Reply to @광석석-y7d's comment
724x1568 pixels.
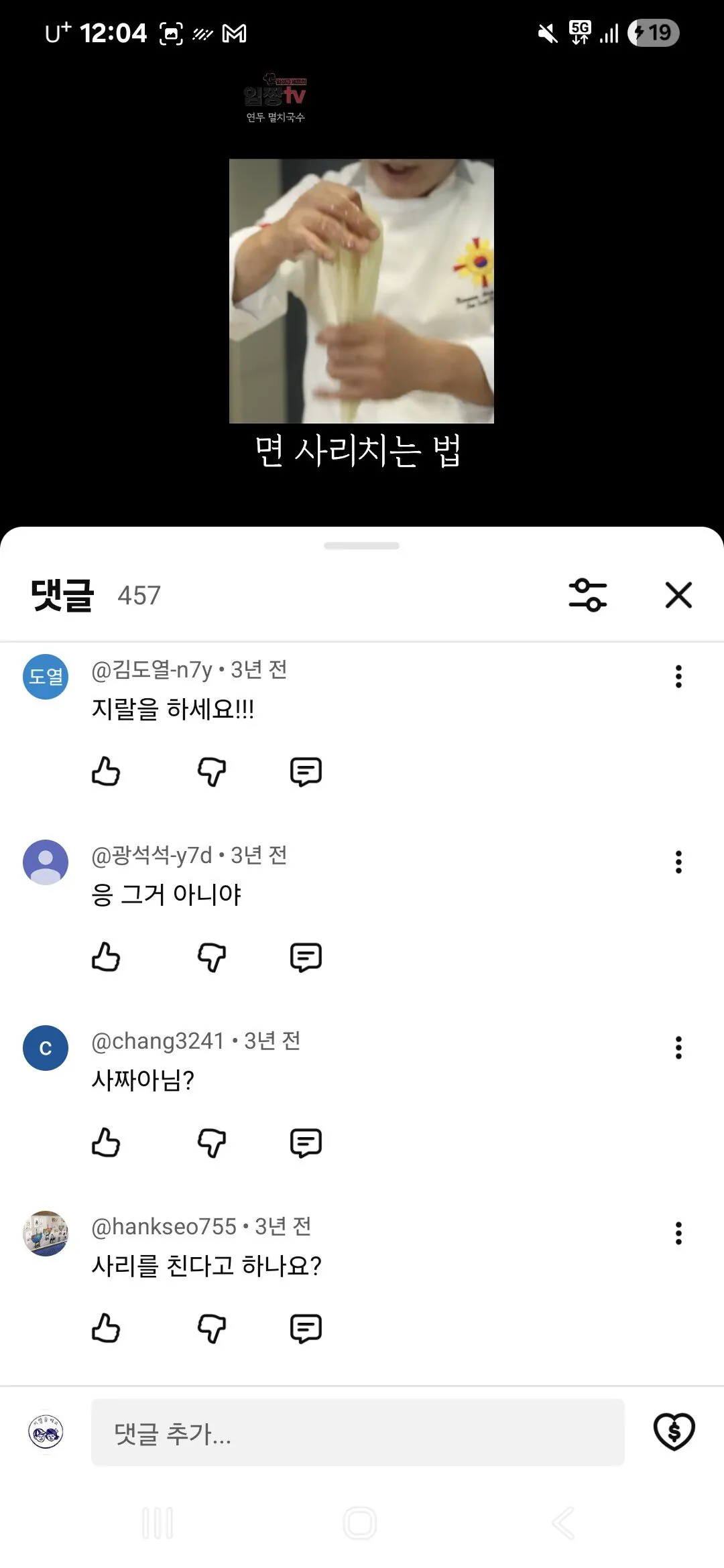pyautogui.click(x=306, y=958)
